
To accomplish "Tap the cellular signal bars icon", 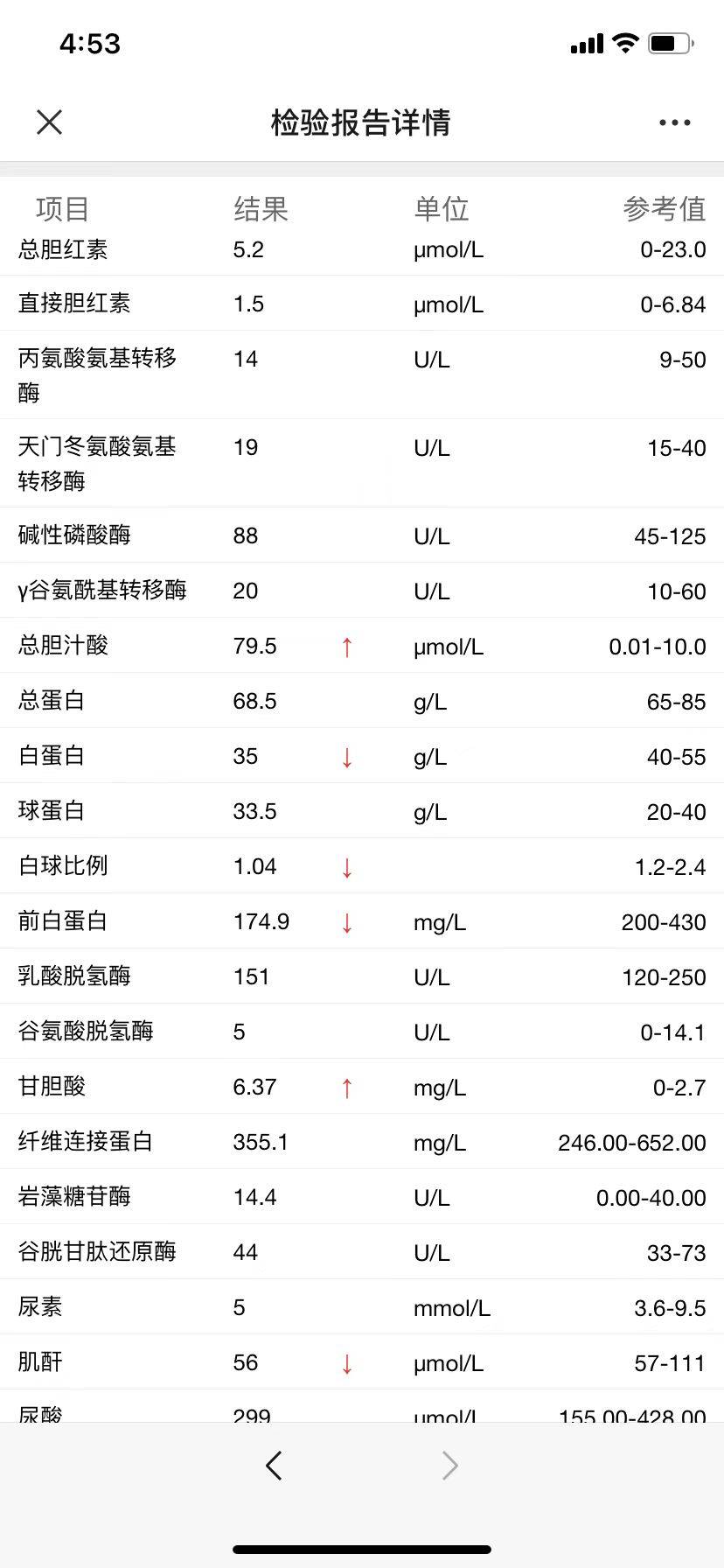I will point(586,42).
